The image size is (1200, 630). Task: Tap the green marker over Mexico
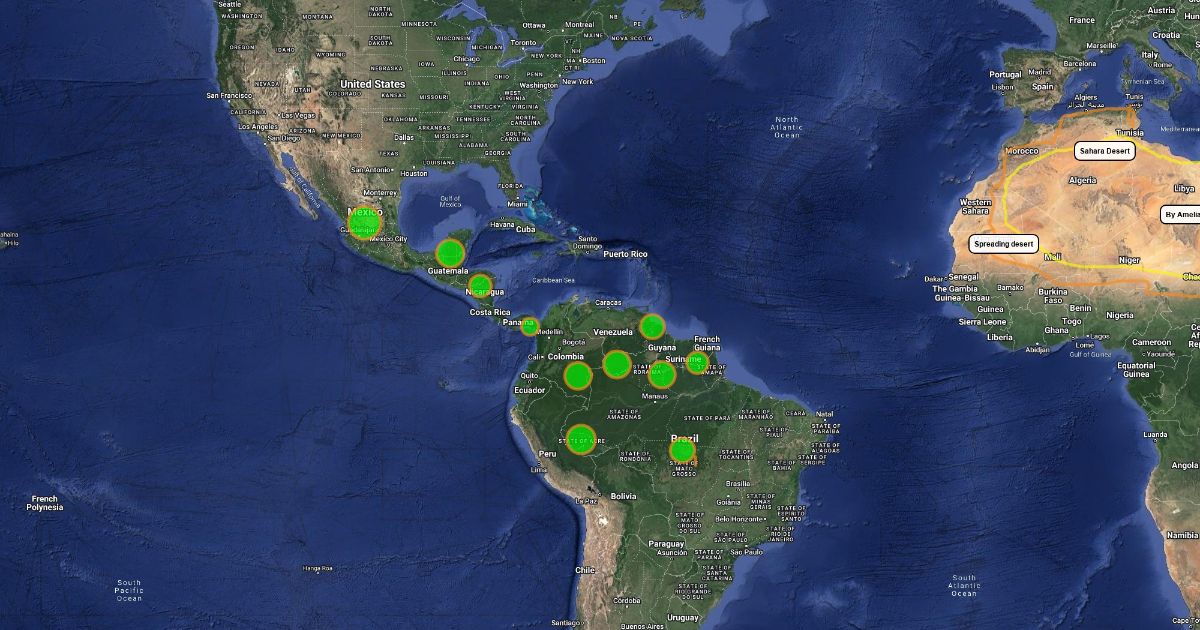coord(365,223)
